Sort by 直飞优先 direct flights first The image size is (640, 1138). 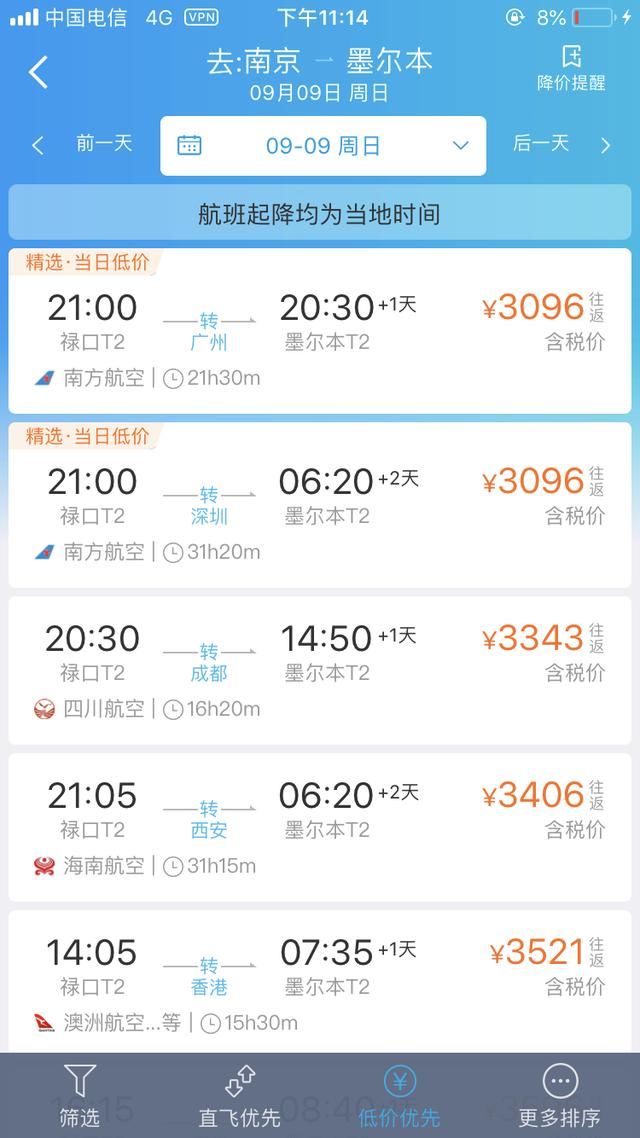coord(239,1096)
